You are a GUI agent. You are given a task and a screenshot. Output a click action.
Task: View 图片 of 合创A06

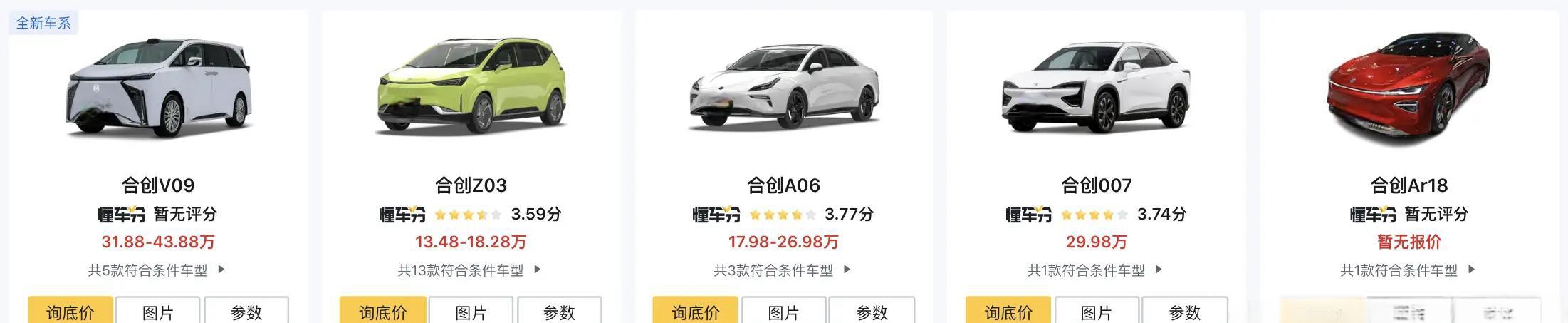pos(783,312)
